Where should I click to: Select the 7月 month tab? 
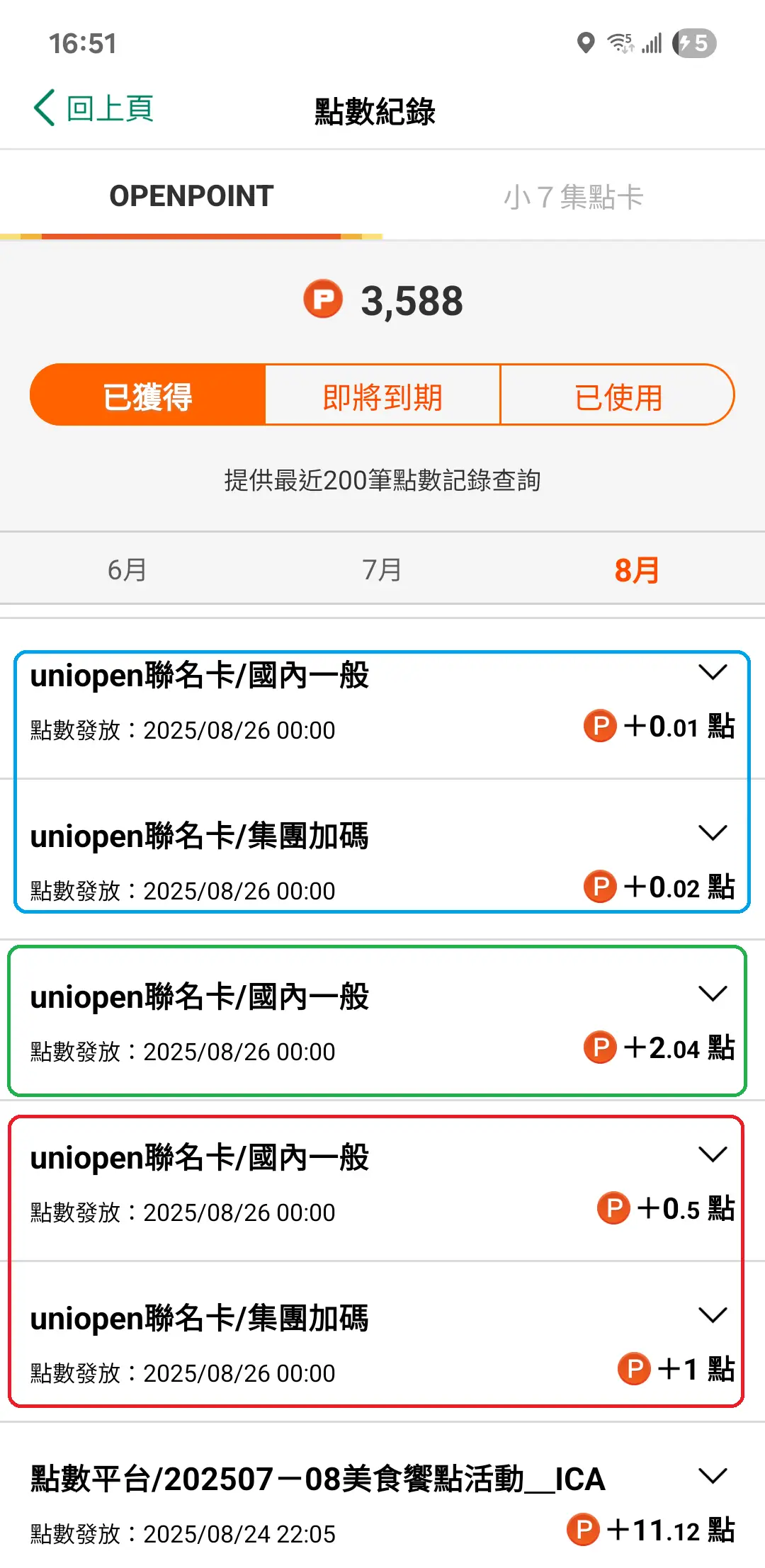382,569
